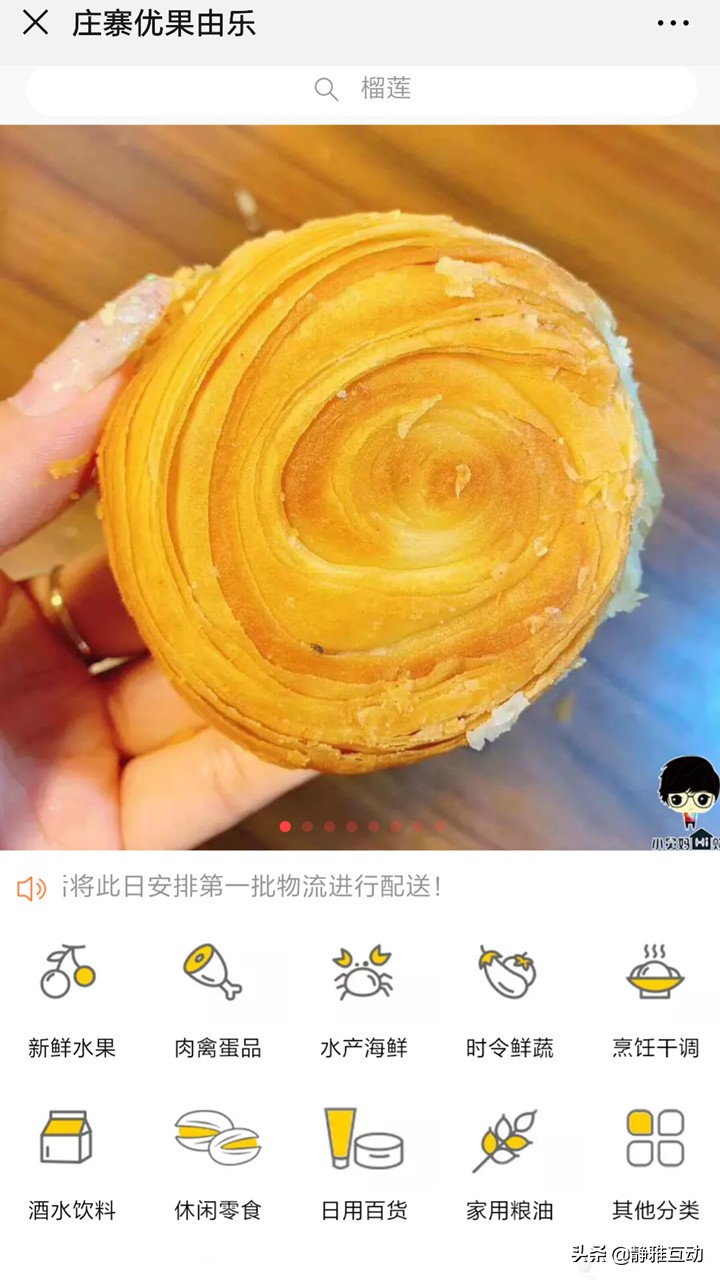The height and width of the screenshot is (1280, 720).
Task: Tap the 榴莲 search box
Action: tap(361, 89)
